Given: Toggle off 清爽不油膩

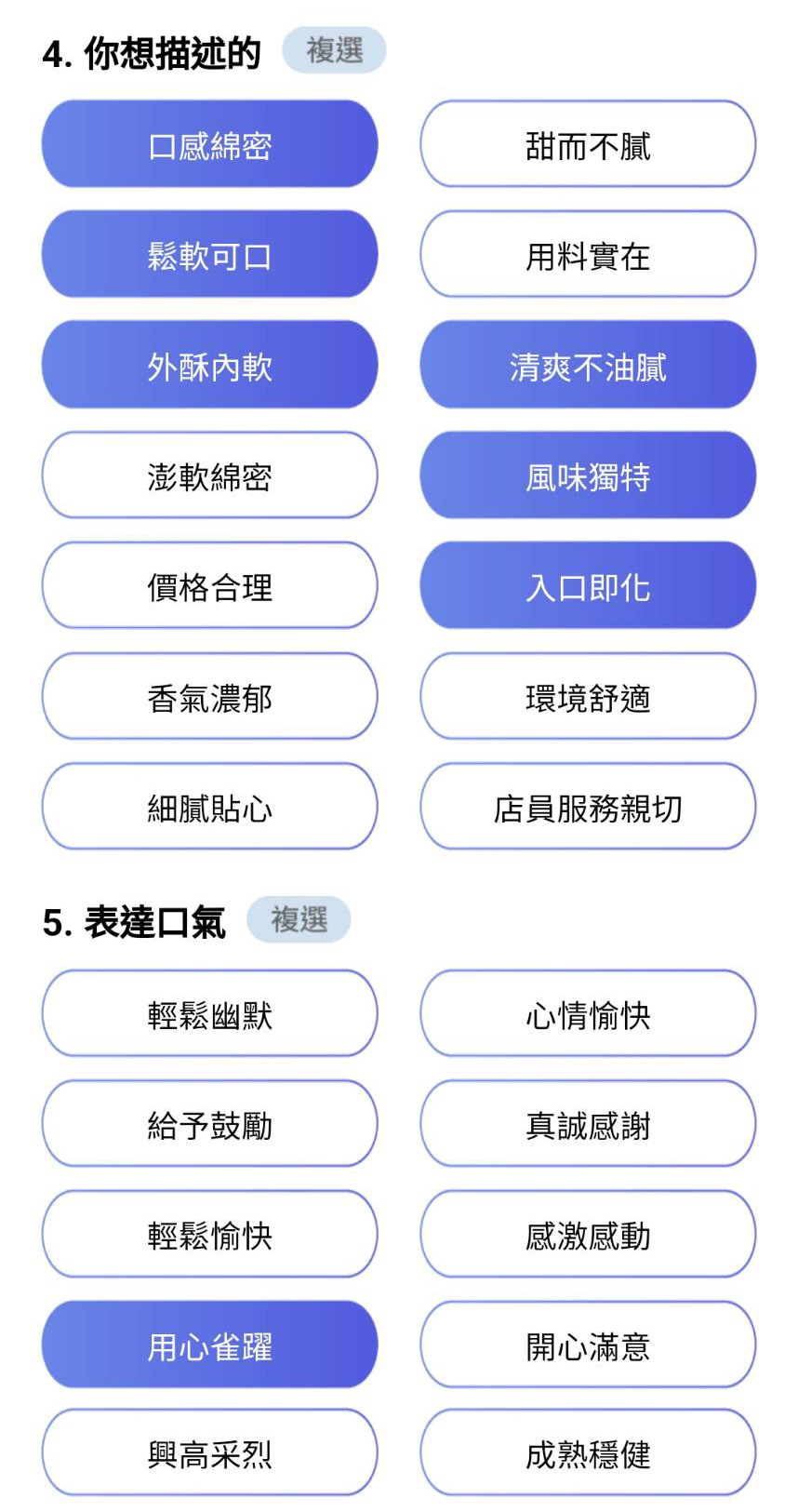Looking at the screenshot, I should [588, 365].
